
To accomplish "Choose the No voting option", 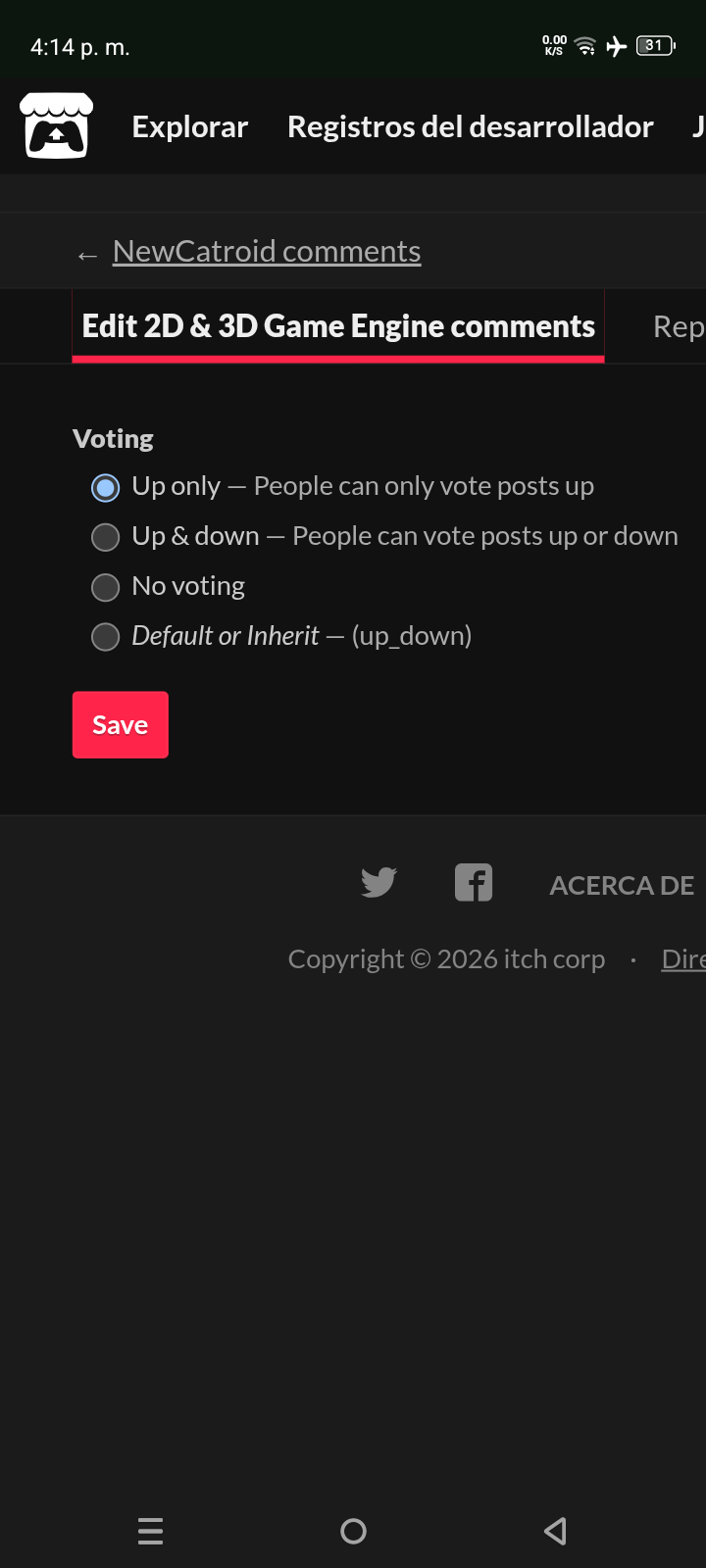I will point(105,587).
